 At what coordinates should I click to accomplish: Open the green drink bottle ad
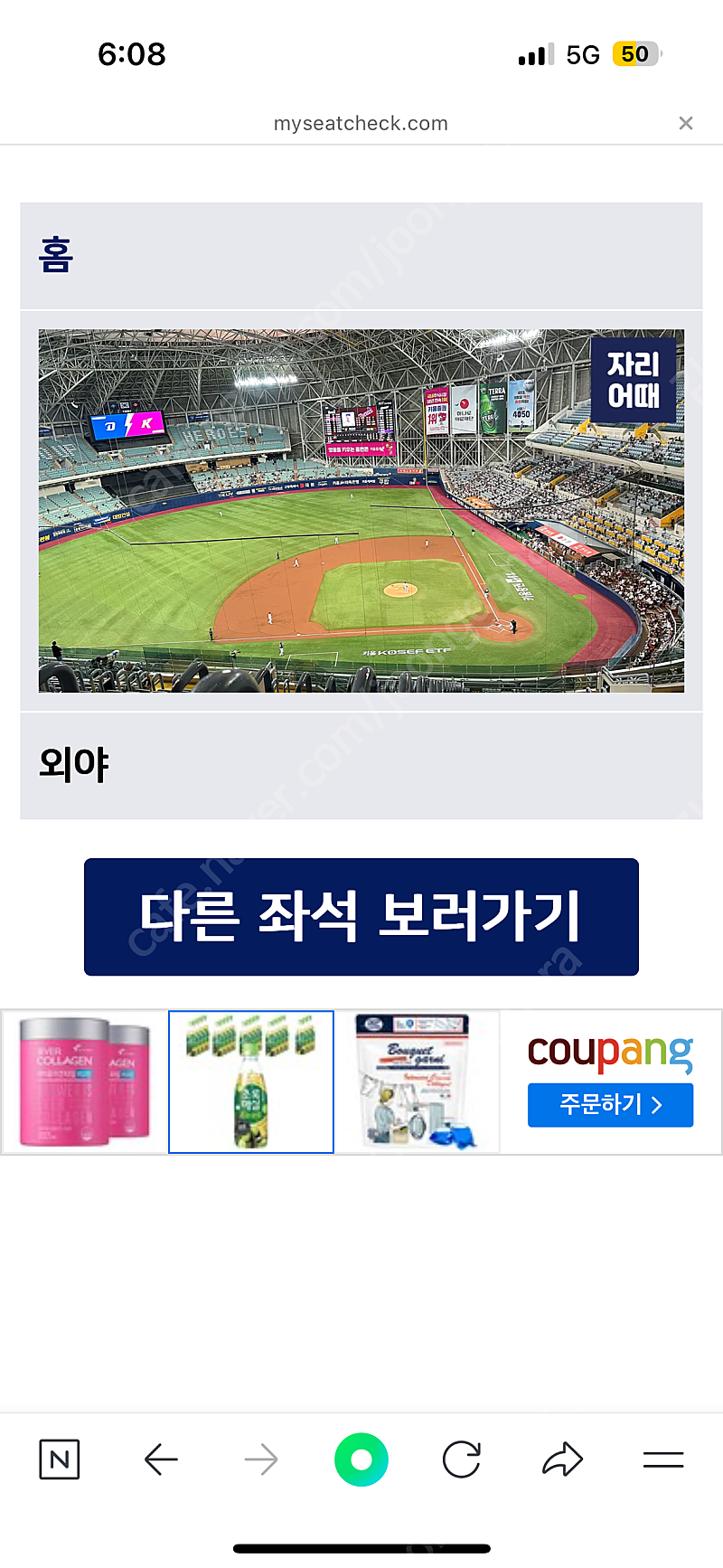click(251, 1082)
